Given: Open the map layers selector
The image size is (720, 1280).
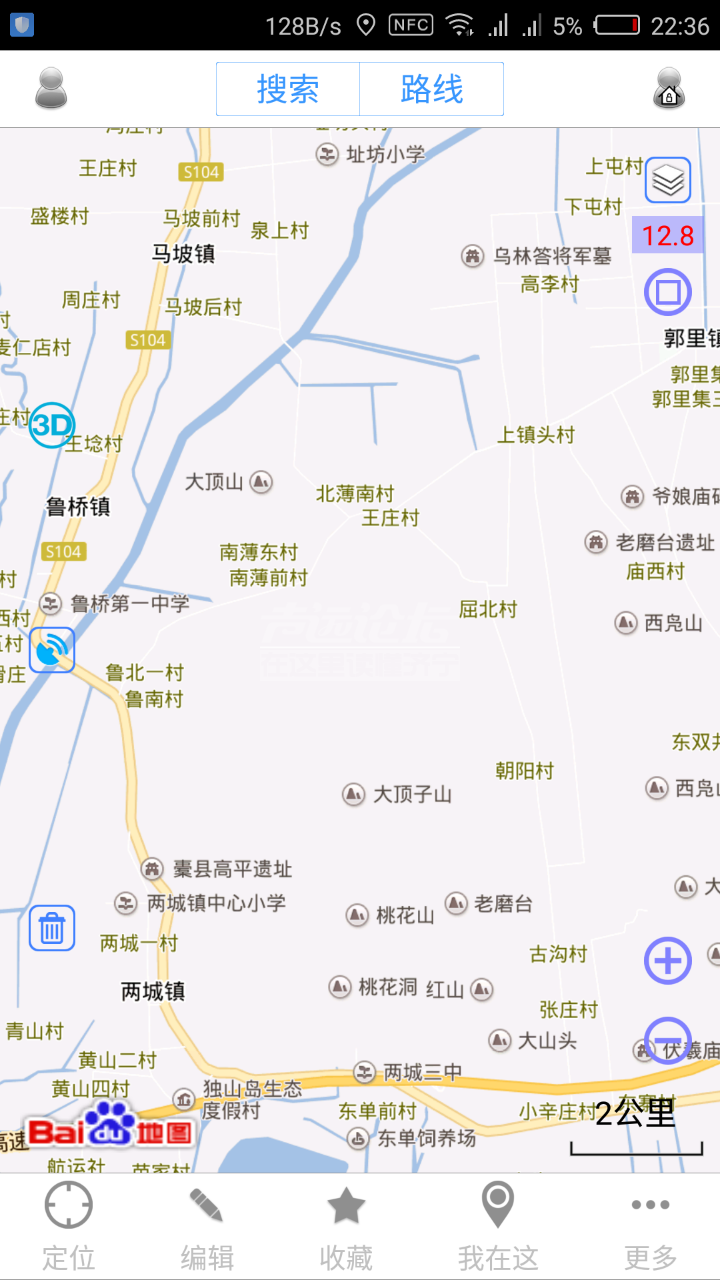Looking at the screenshot, I should [668, 181].
